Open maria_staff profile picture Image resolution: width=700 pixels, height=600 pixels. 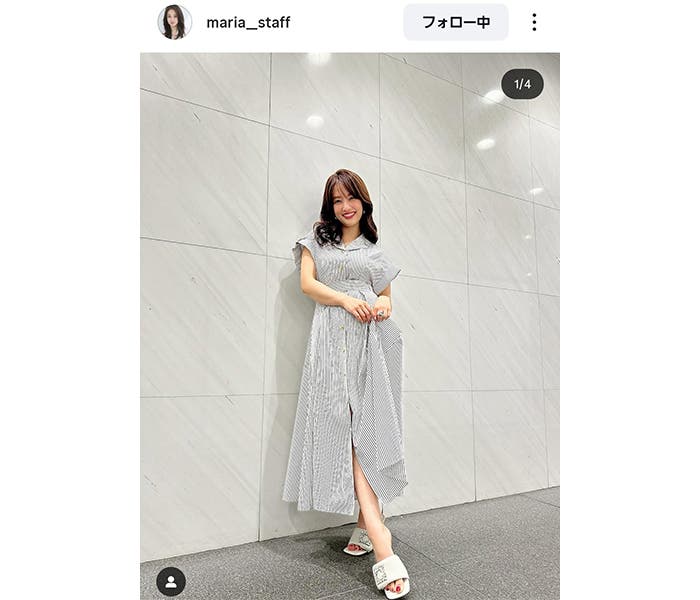point(174,22)
